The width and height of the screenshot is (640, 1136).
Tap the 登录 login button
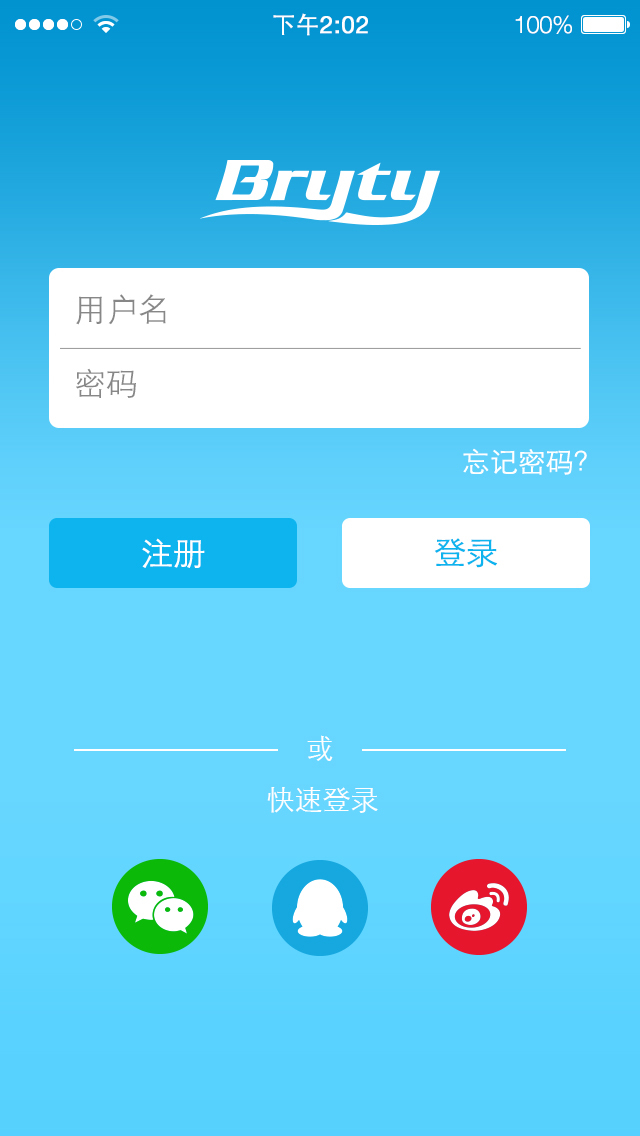466,553
